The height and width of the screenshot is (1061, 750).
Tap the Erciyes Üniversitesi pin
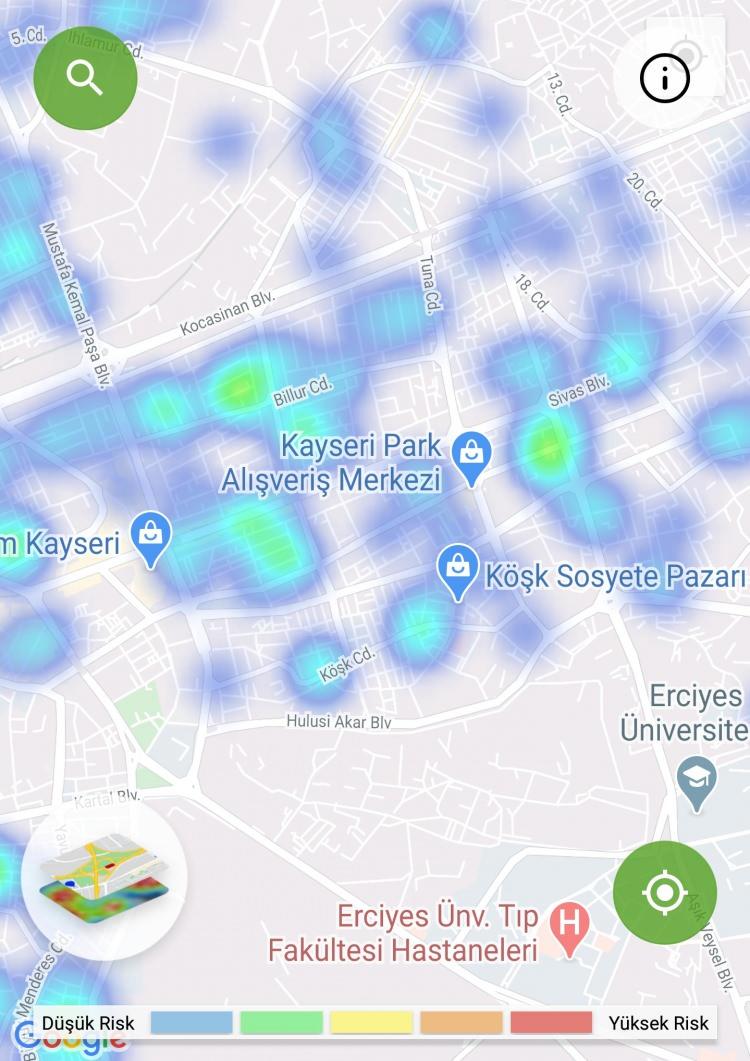tap(695, 783)
